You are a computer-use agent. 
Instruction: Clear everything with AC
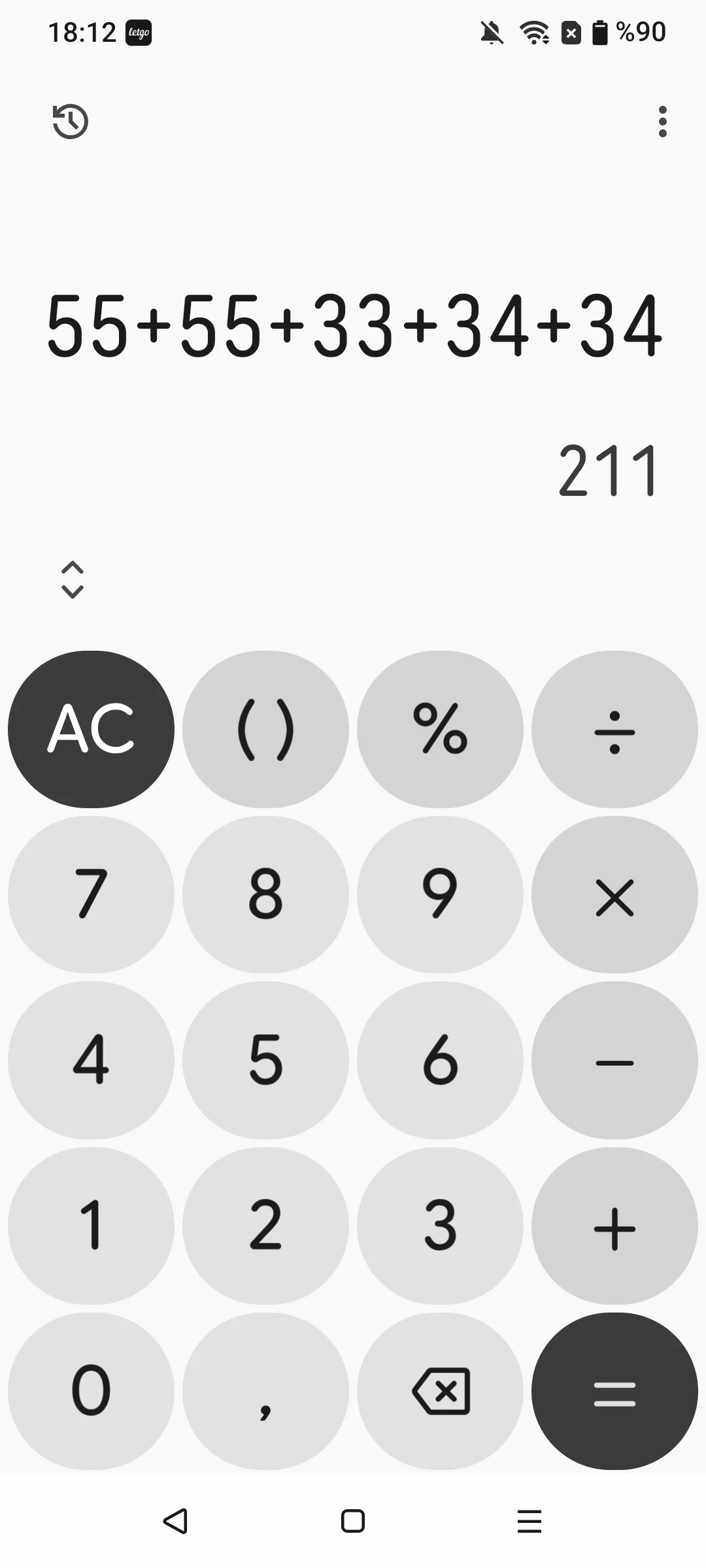91,729
